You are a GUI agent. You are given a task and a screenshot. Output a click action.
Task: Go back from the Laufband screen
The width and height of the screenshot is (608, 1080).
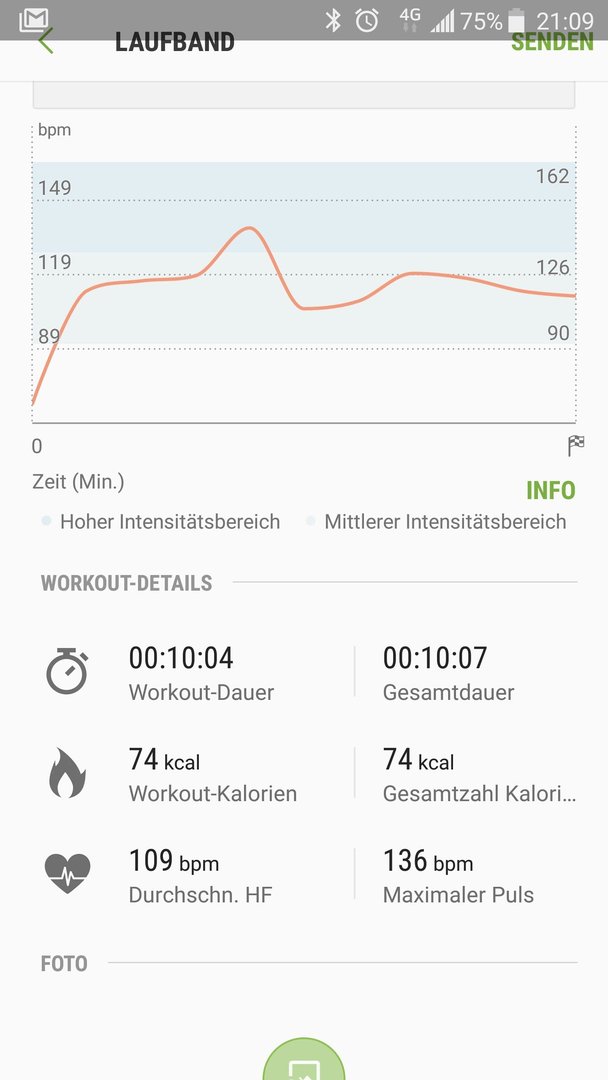coord(45,41)
